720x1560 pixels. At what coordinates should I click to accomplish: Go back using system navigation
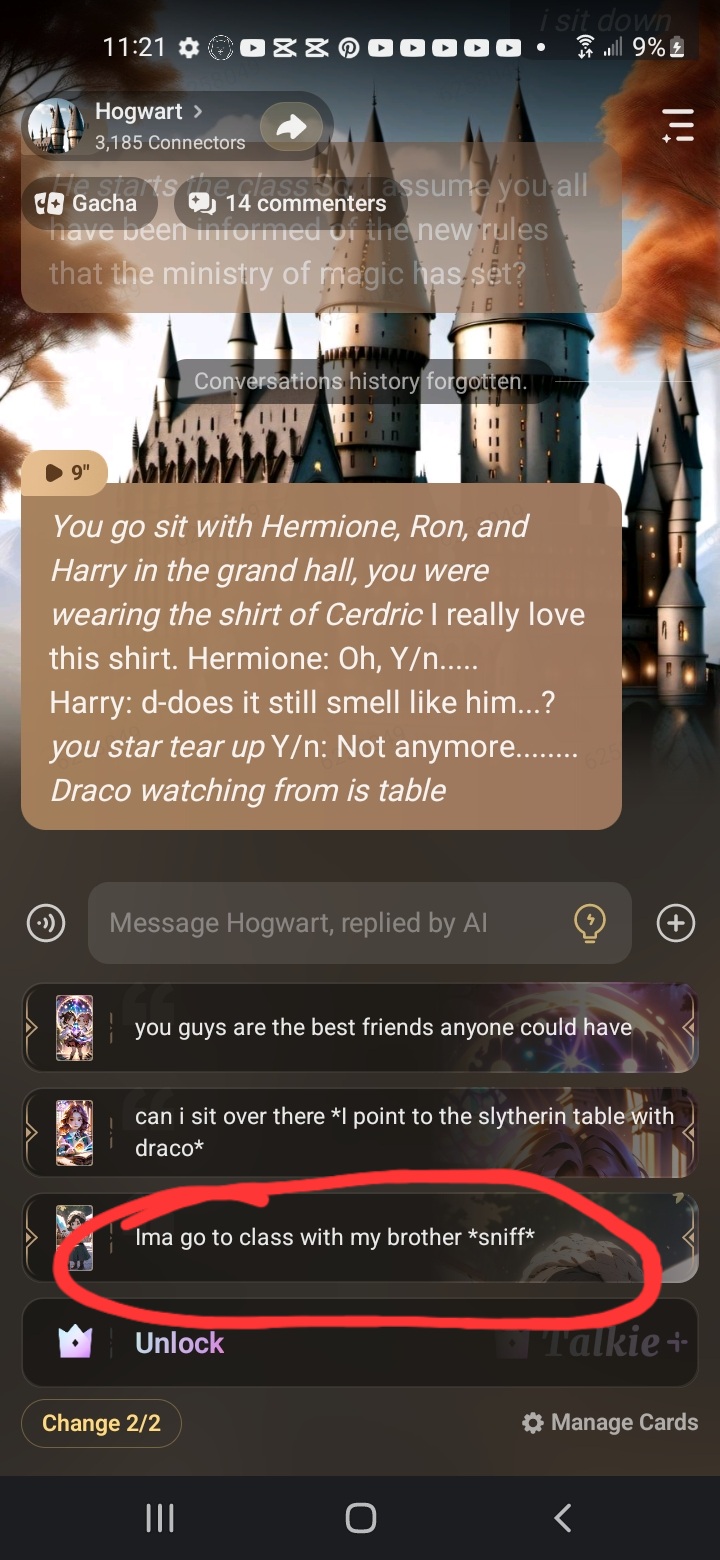(x=562, y=1518)
